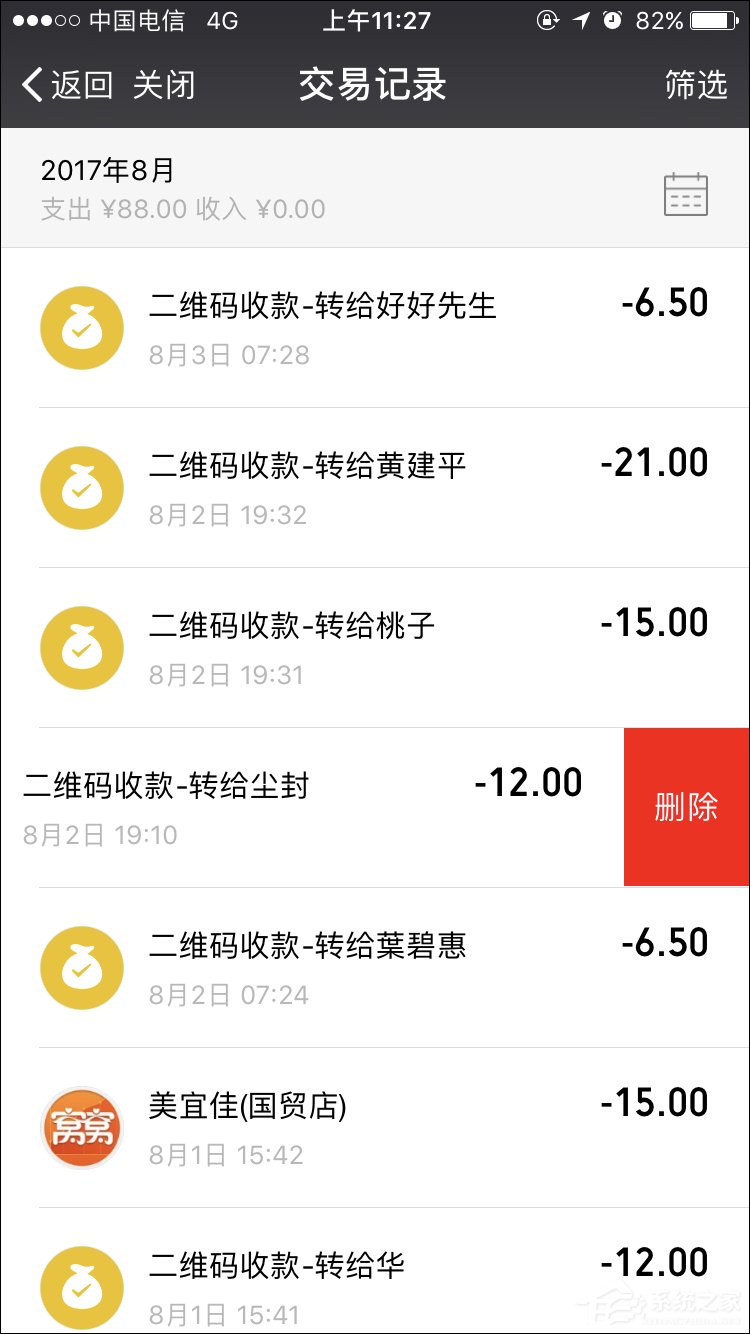Screen dimensions: 750x1334
Task: Tap the money bag icon for 转给好好先生
Action: [x=81, y=328]
